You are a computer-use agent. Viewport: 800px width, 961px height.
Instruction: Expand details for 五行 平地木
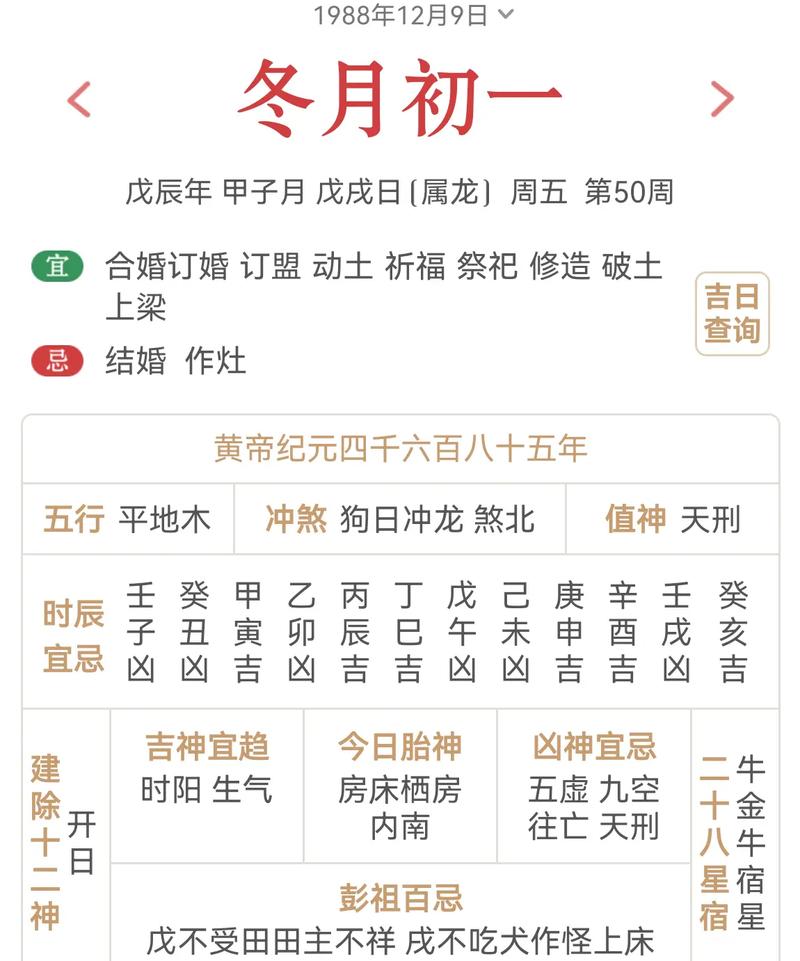(x=130, y=519)
